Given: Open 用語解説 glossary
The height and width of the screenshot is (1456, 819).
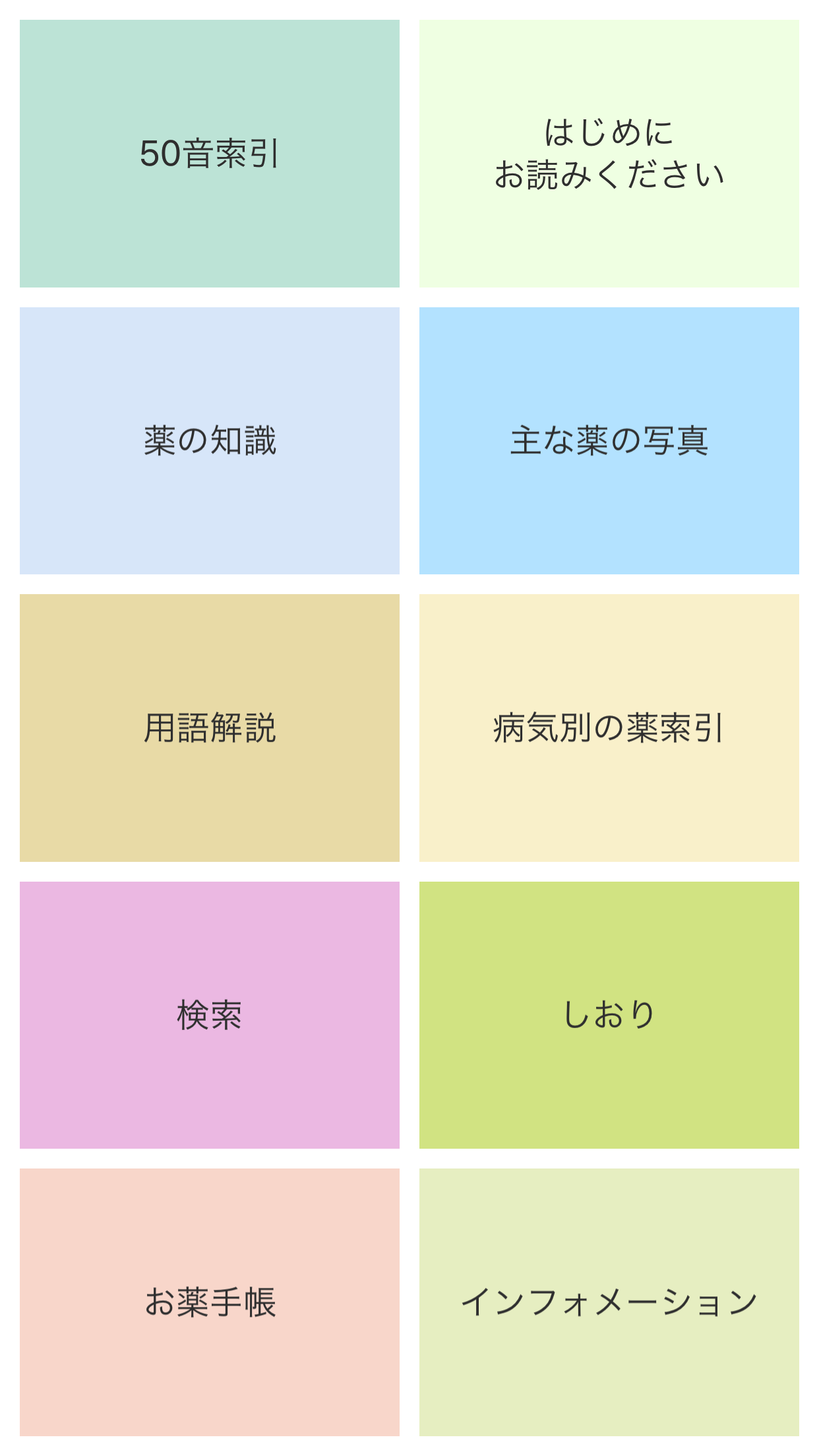Looking at the screenshot, I should point(210,728).
